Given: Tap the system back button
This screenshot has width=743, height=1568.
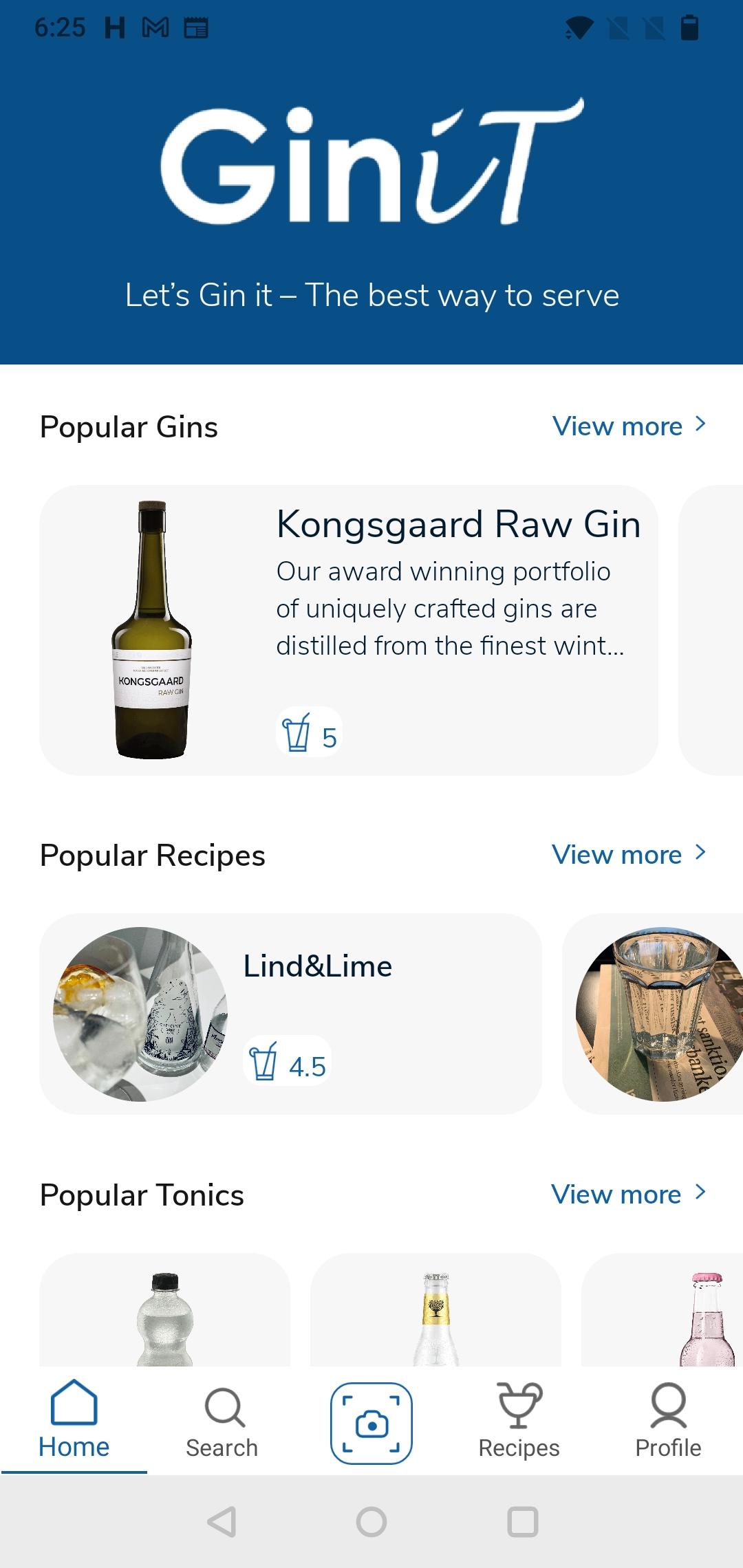Looking at the screenshot, I should 222,1522.
